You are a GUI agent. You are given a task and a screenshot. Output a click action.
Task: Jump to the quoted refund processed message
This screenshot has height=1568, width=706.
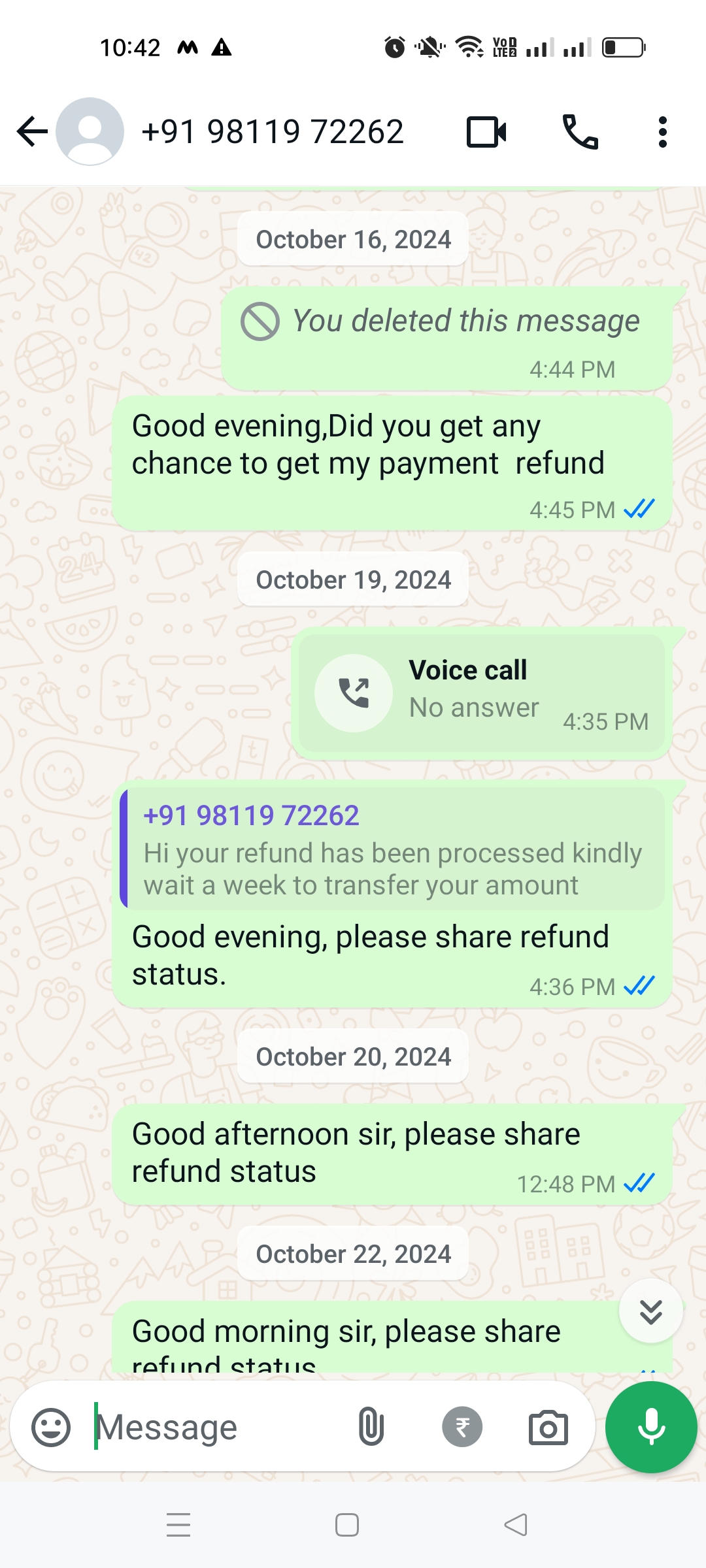coord(392,849)
